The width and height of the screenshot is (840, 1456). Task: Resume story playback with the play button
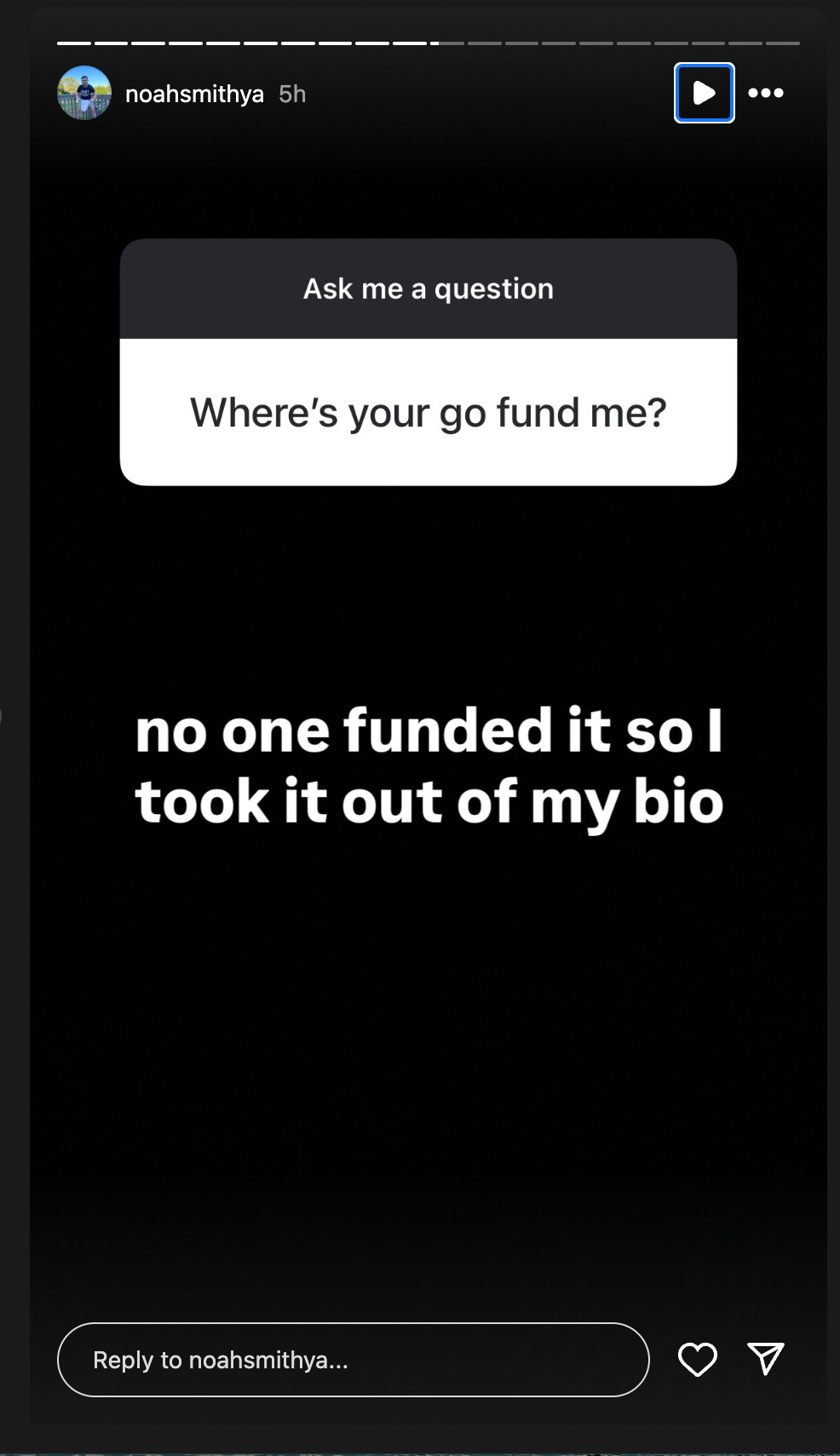(x=705, y=93)
